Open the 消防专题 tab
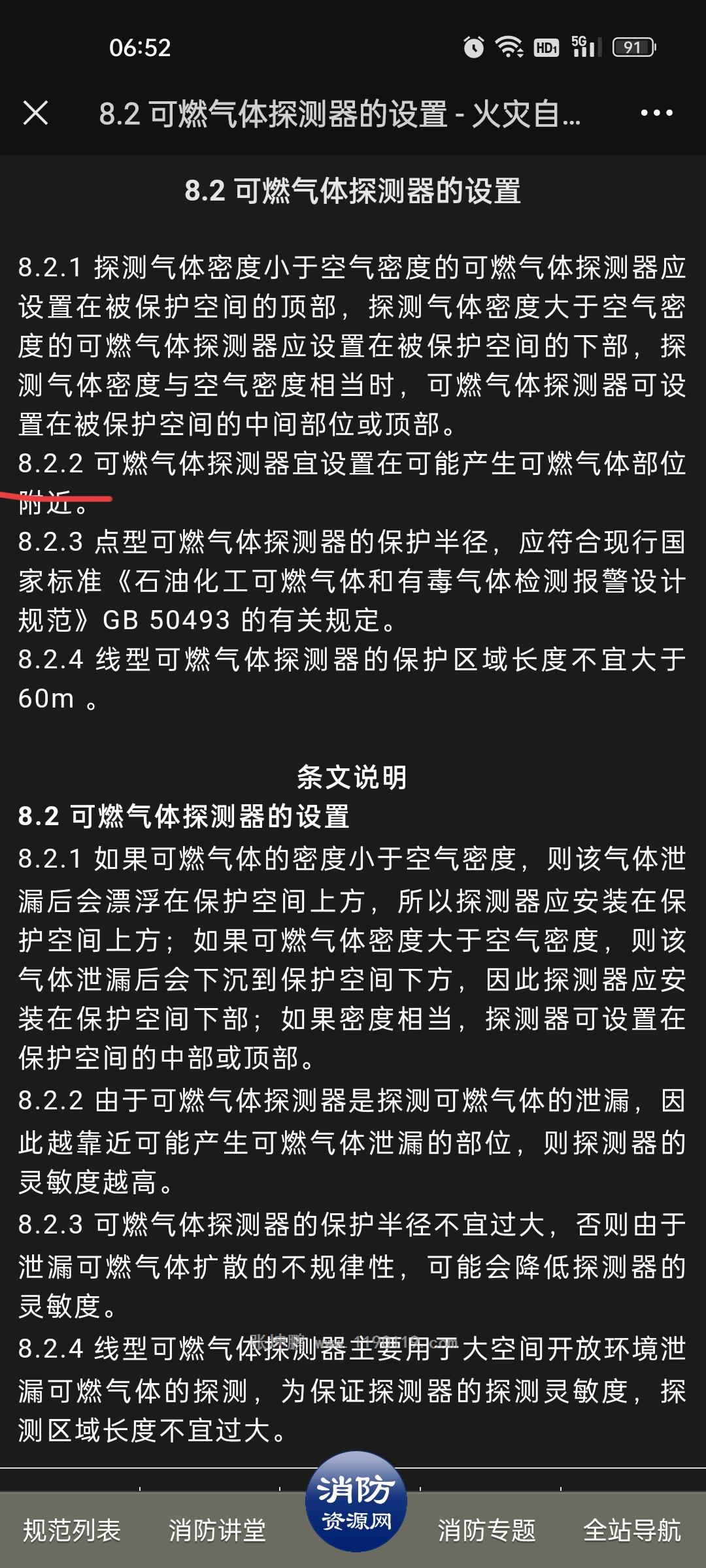The image size is (706, 1568). click(x=487, y=1530)
